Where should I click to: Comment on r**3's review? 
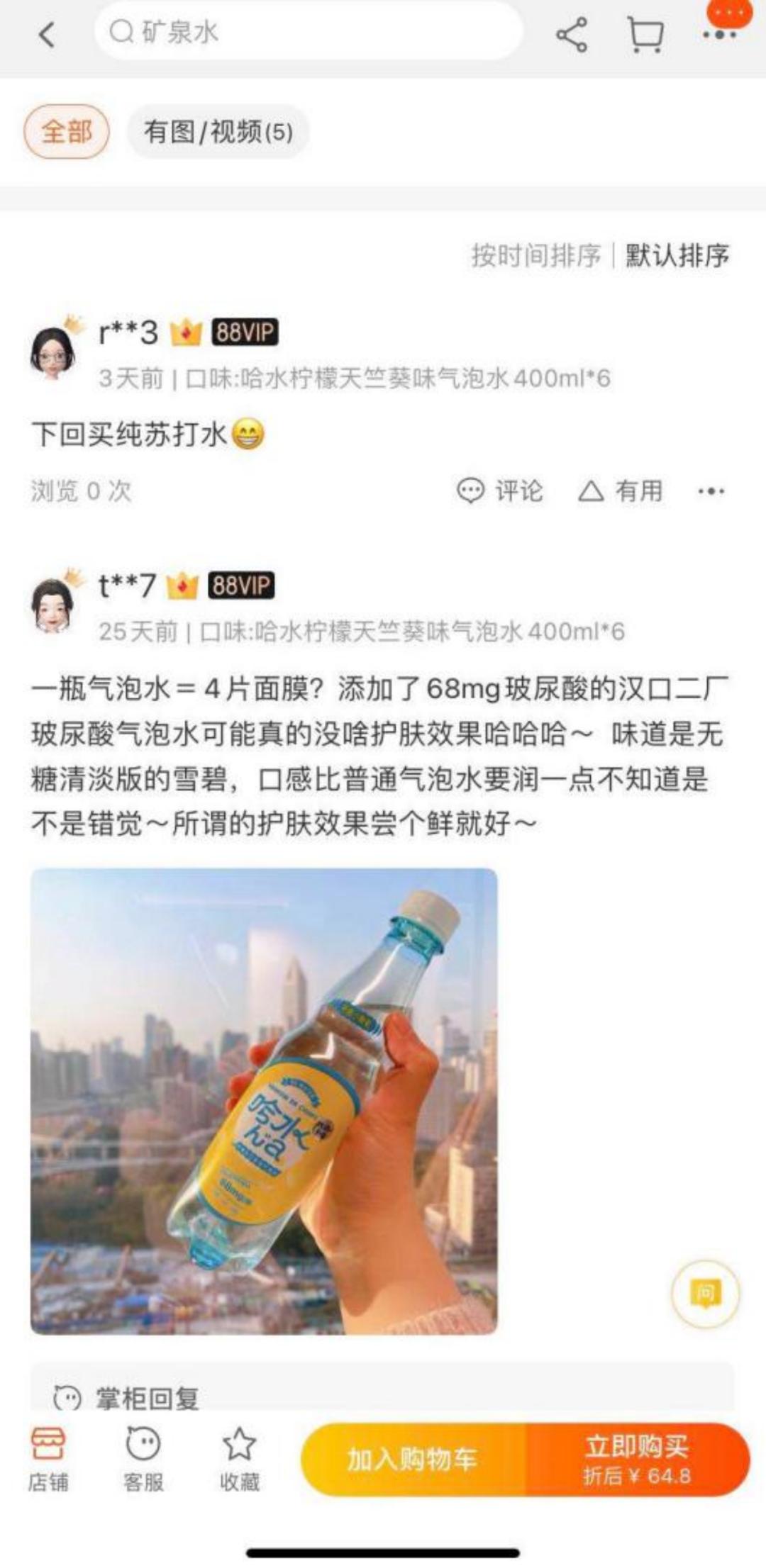500,491
